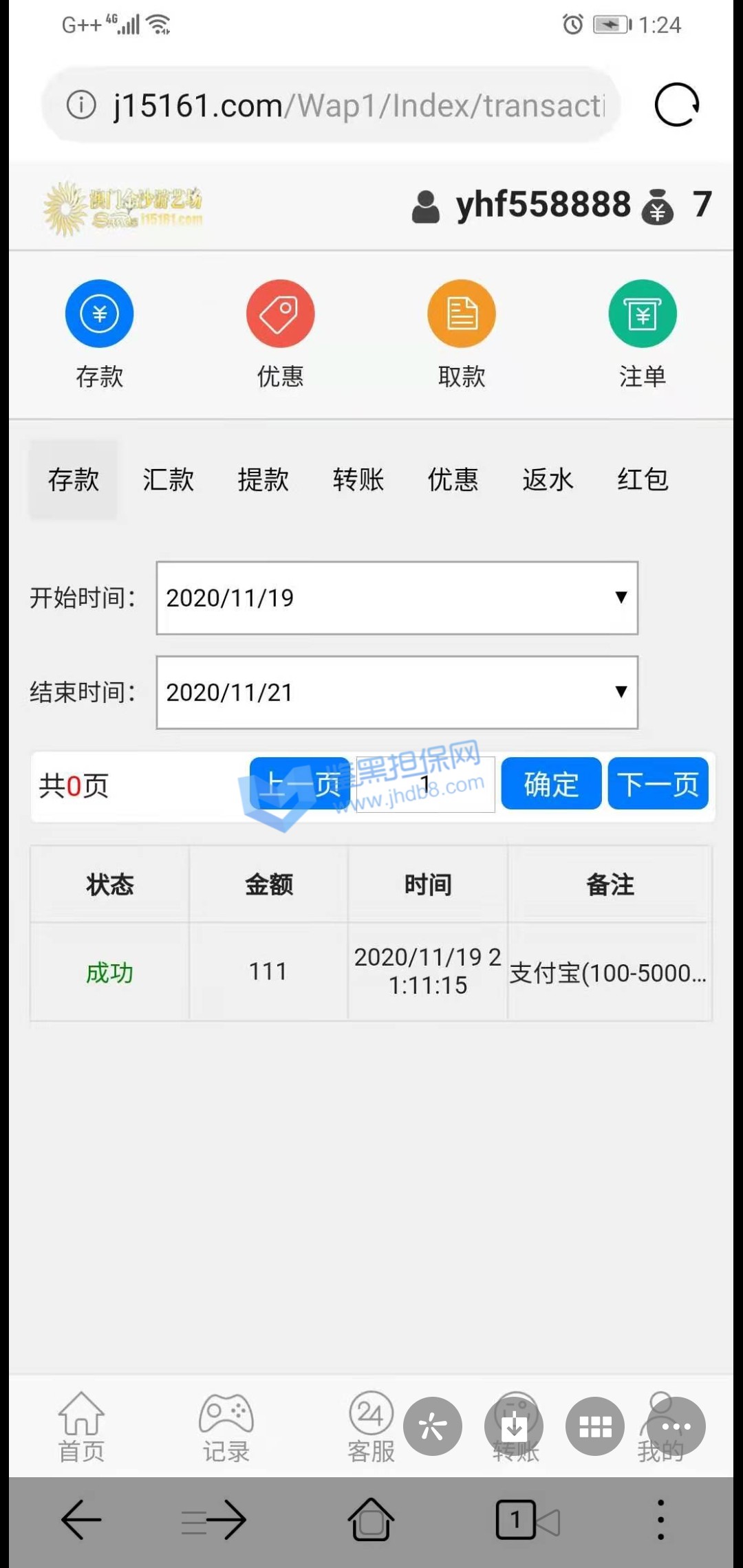Open the 注单 bet slips shortcut
This screenshot has width=743, height=1568.
click(x=643, y=314)
